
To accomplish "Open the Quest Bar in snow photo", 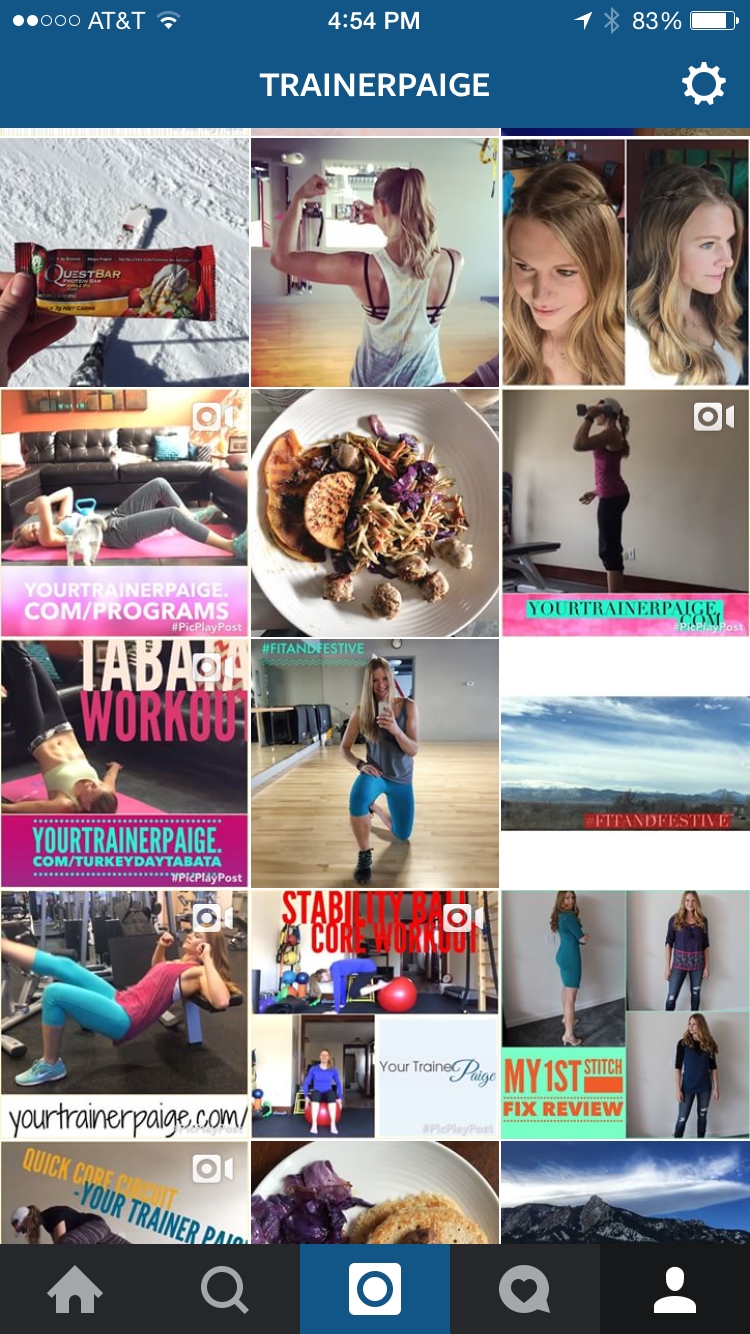I will (124, 262).
